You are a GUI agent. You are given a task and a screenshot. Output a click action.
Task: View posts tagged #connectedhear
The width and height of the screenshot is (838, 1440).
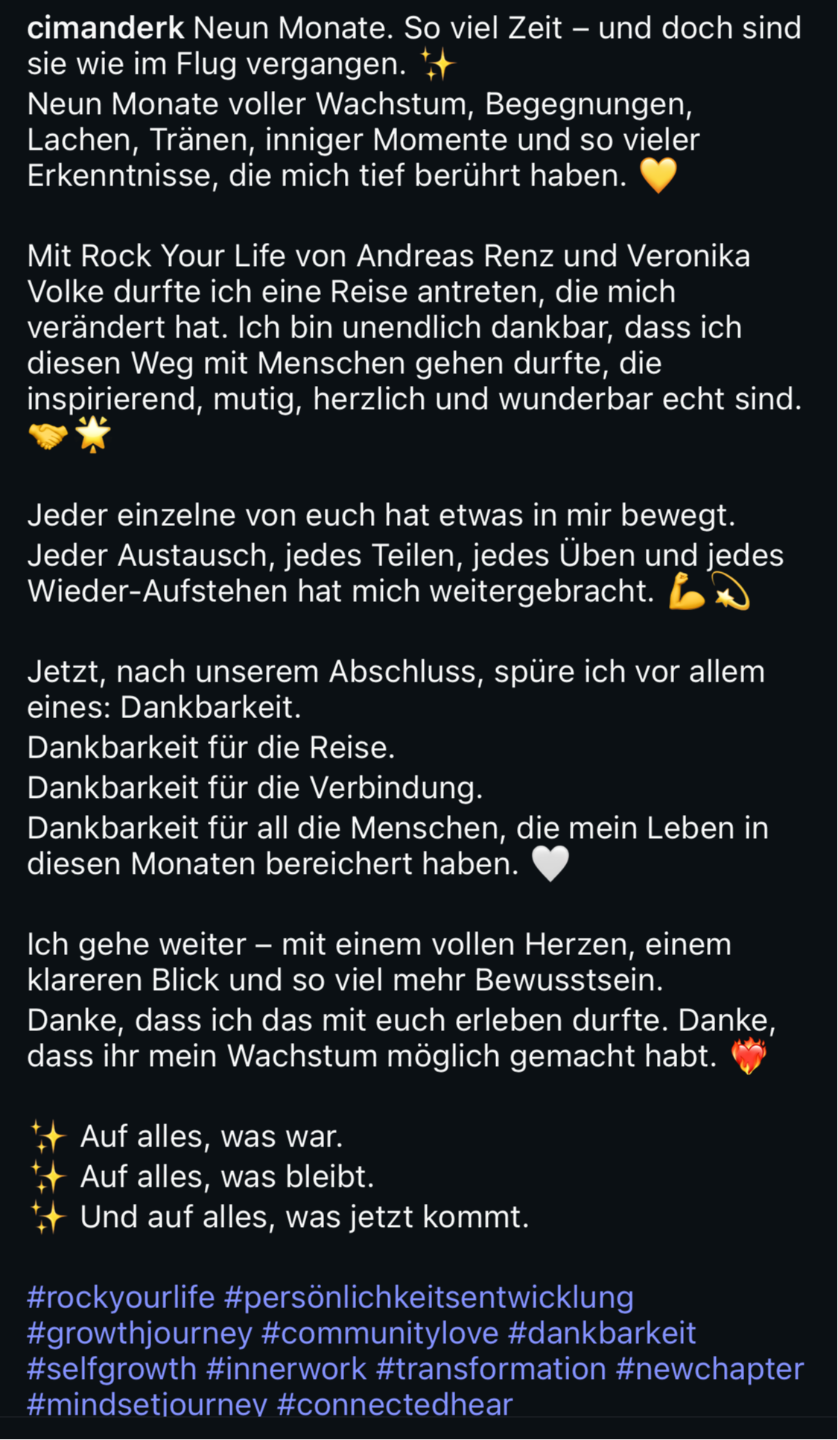click(x=394, y=1405)
